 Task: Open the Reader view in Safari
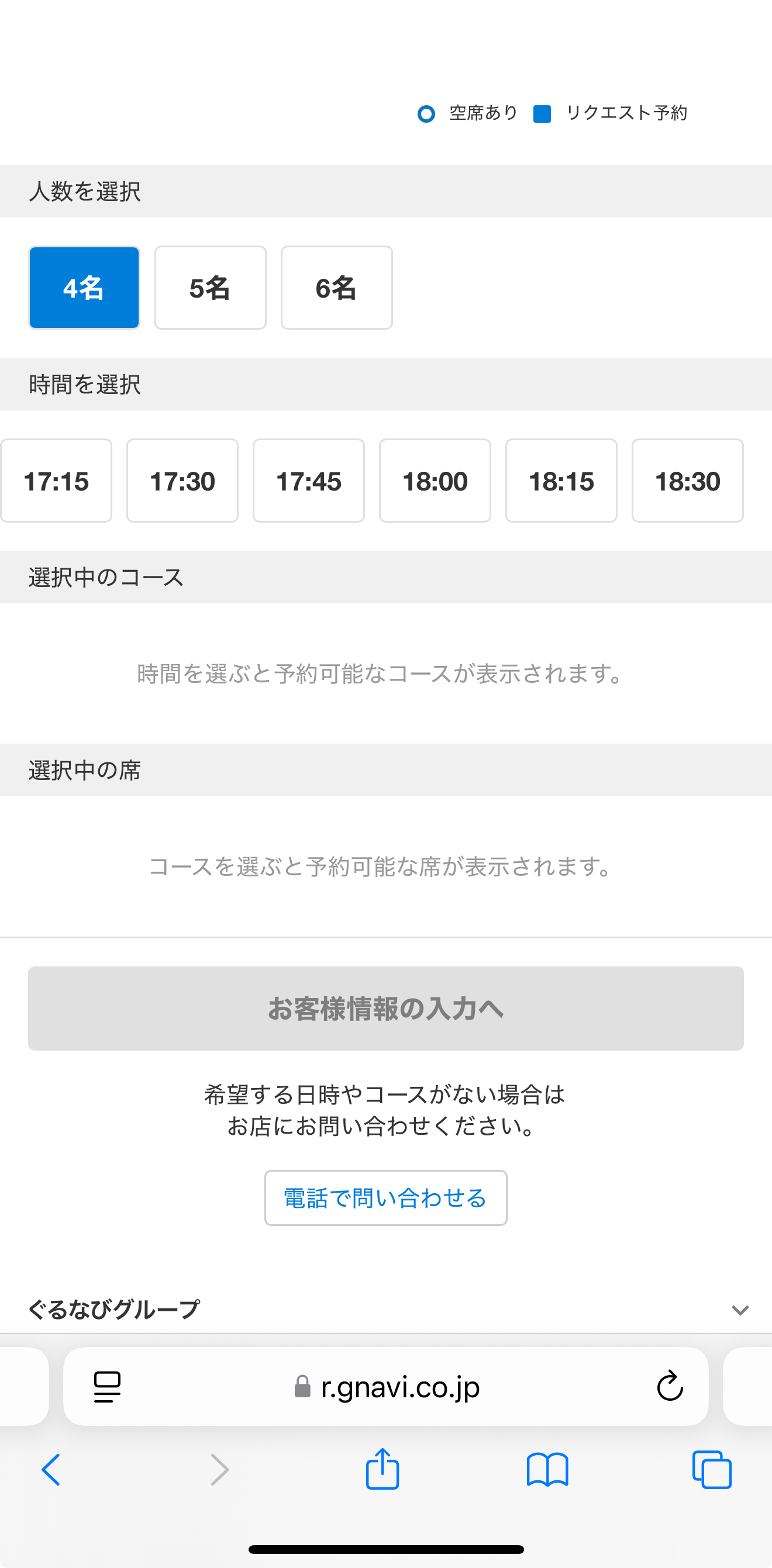105,1387
